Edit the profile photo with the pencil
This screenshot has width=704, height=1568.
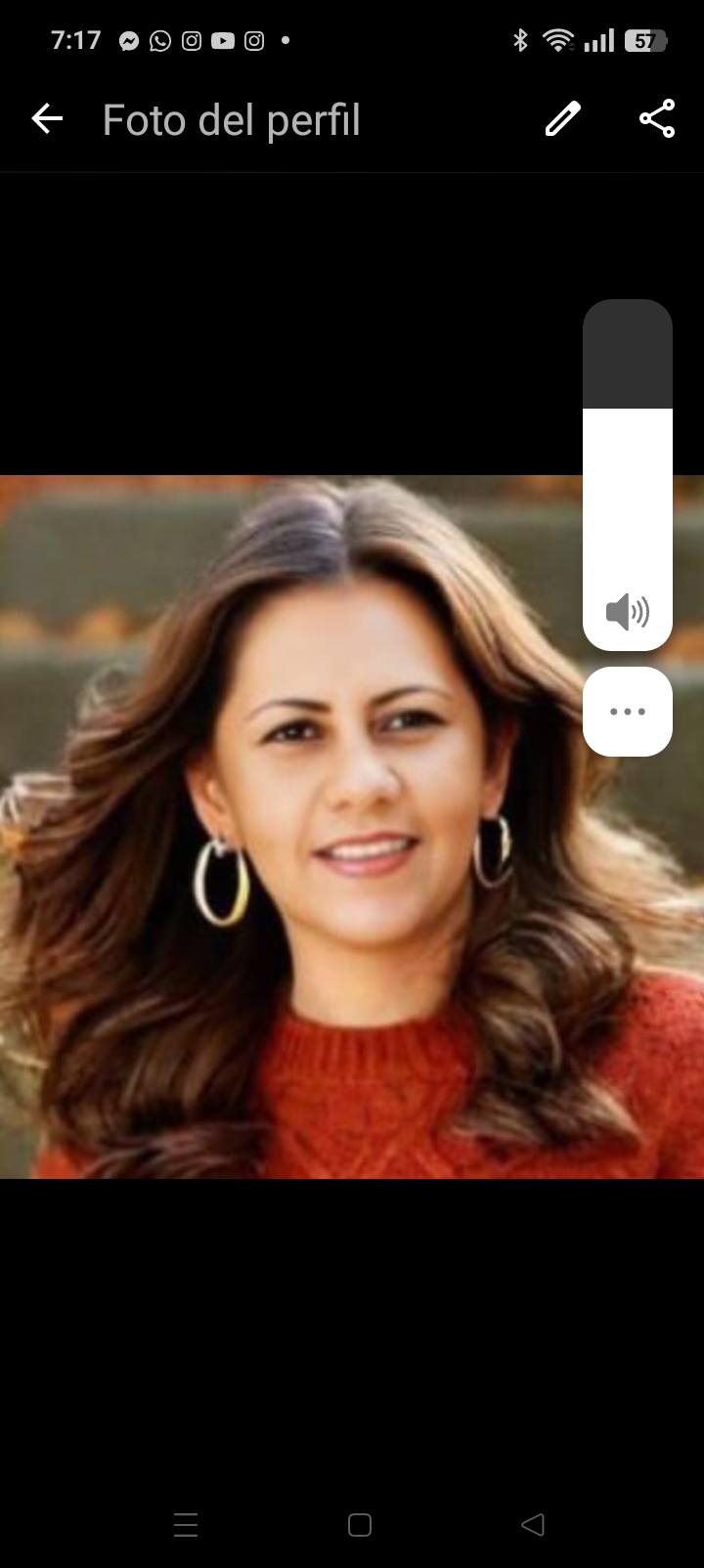tap(562, 119)
